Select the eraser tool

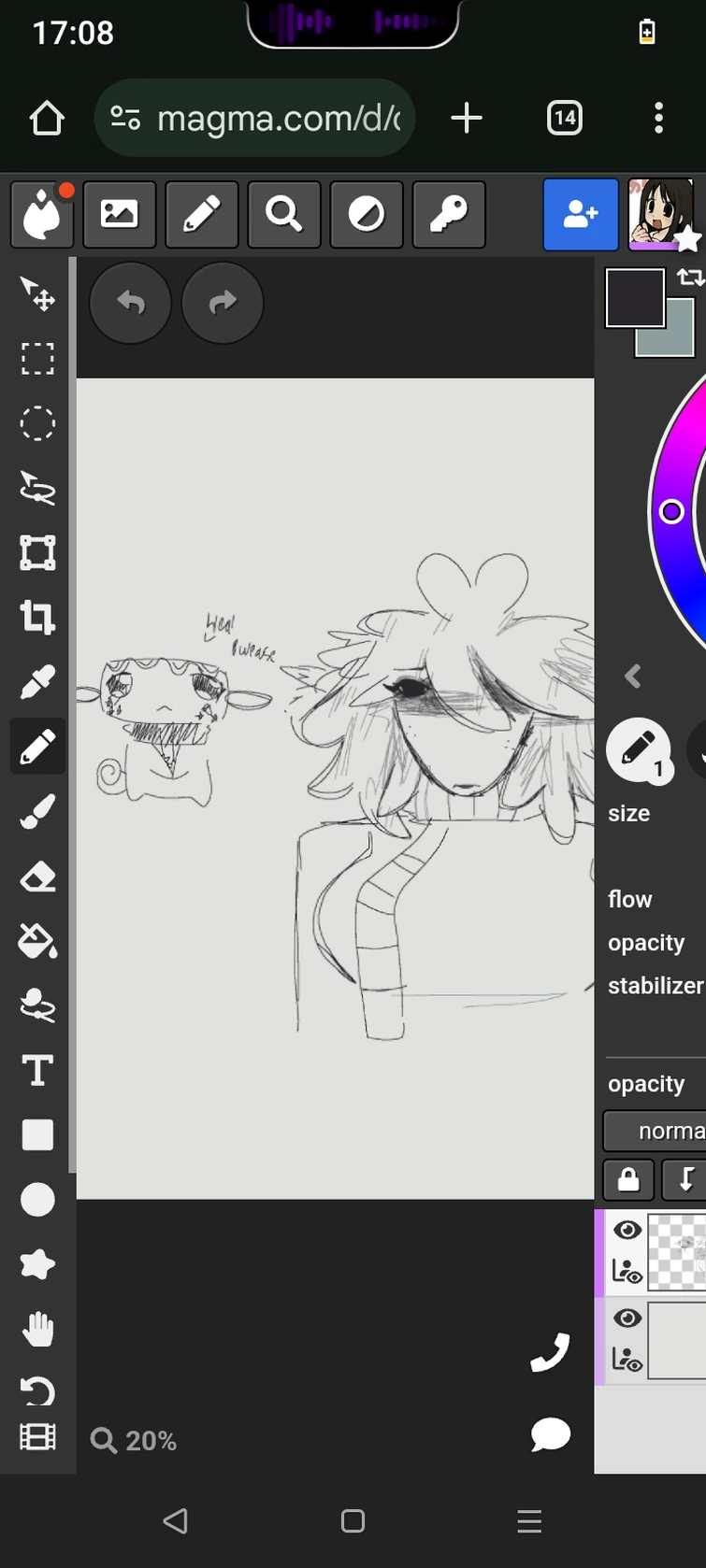click(x=37, y=877)
